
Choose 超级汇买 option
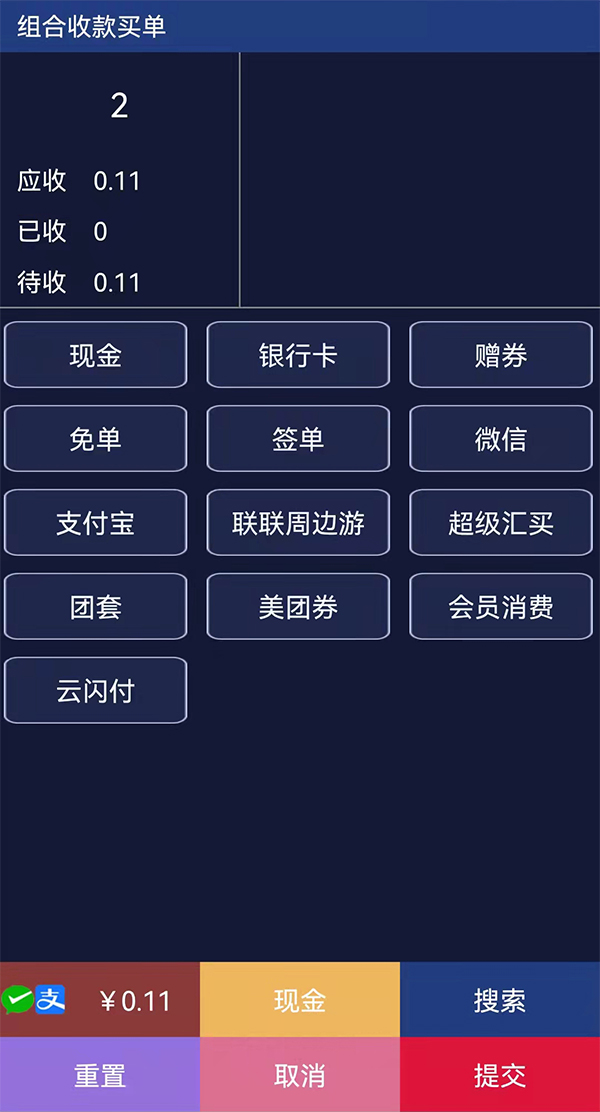(x=501, y=523)
